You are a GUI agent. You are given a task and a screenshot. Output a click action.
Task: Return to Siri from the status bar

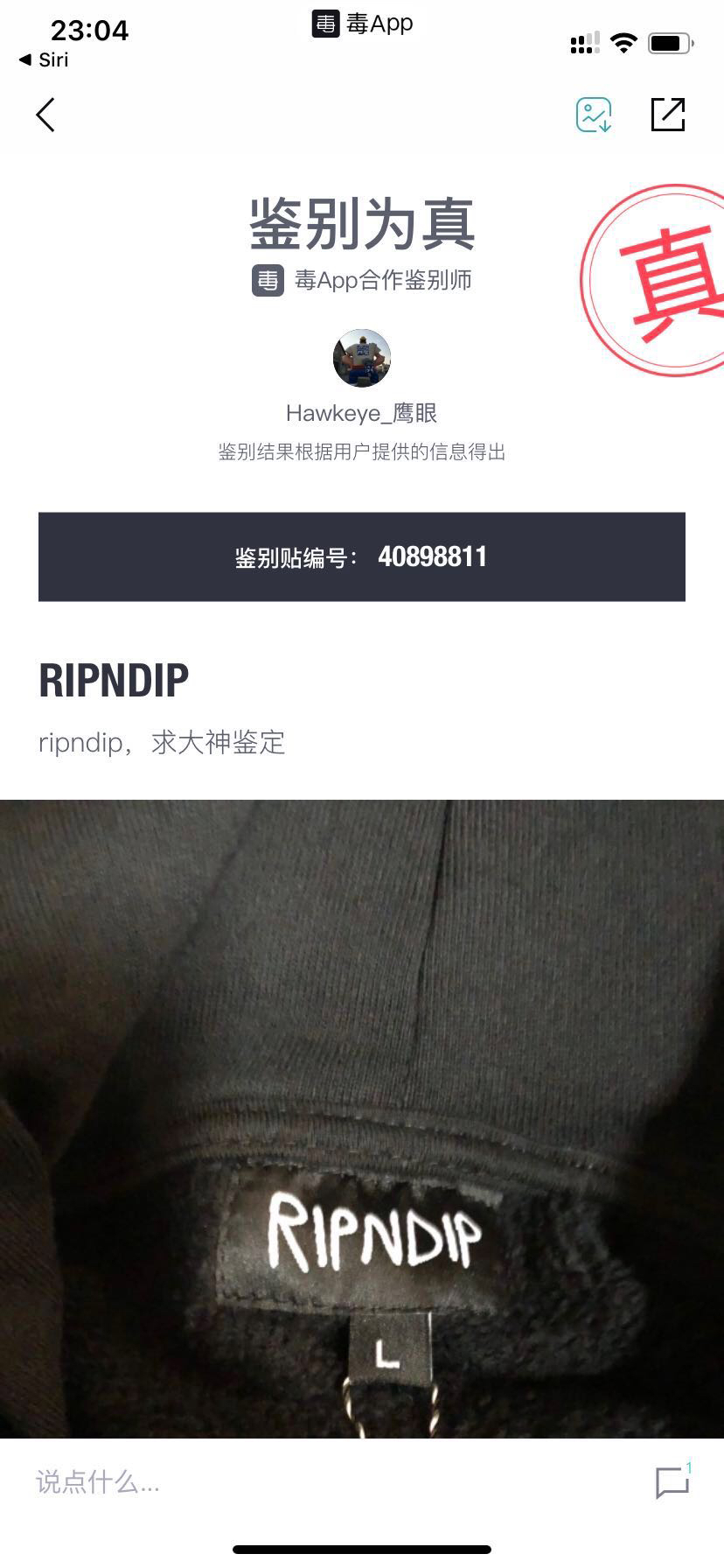[44, 59]
